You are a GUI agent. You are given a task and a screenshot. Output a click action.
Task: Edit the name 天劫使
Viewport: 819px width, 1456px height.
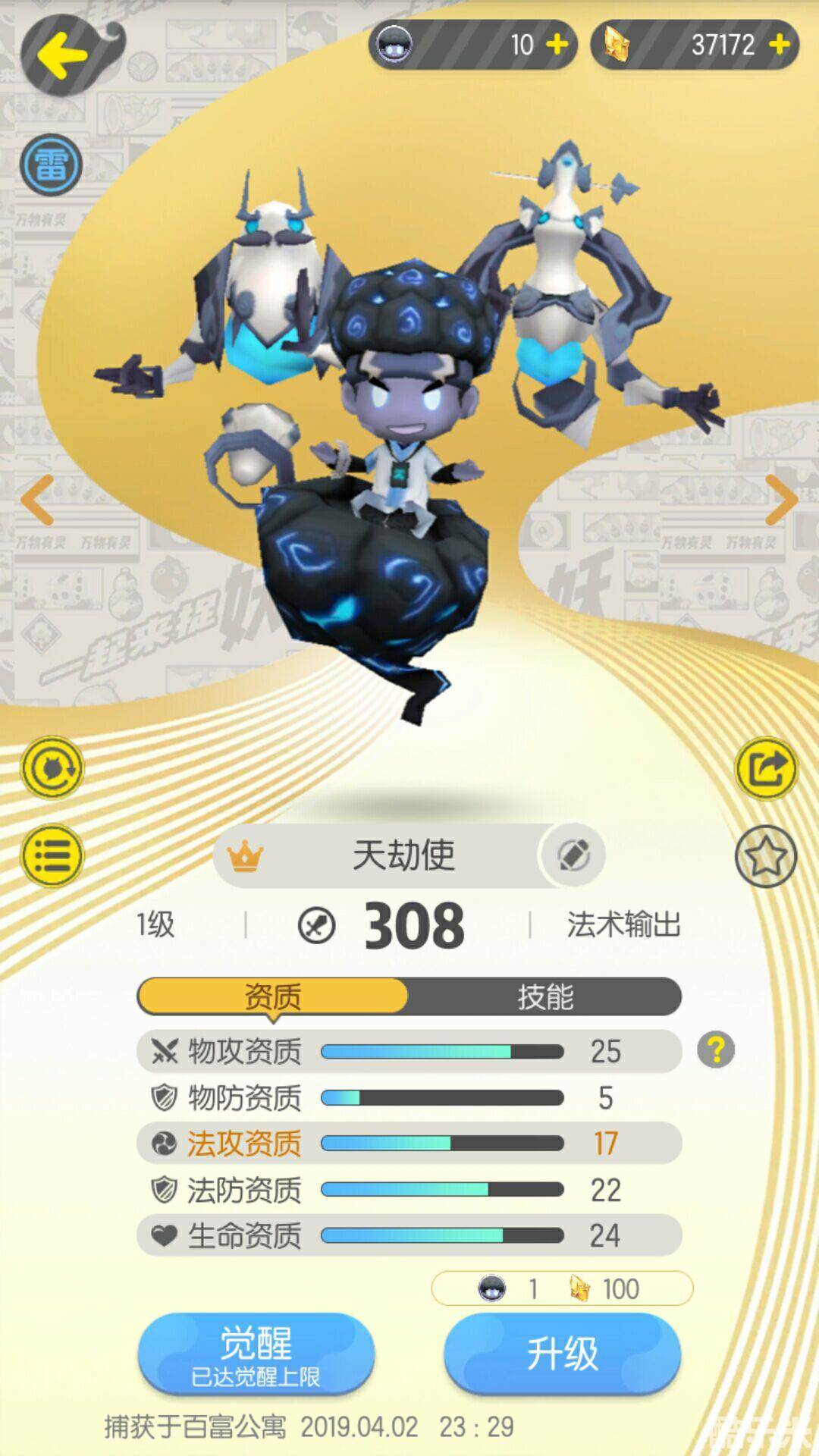(x=574, y=855)
